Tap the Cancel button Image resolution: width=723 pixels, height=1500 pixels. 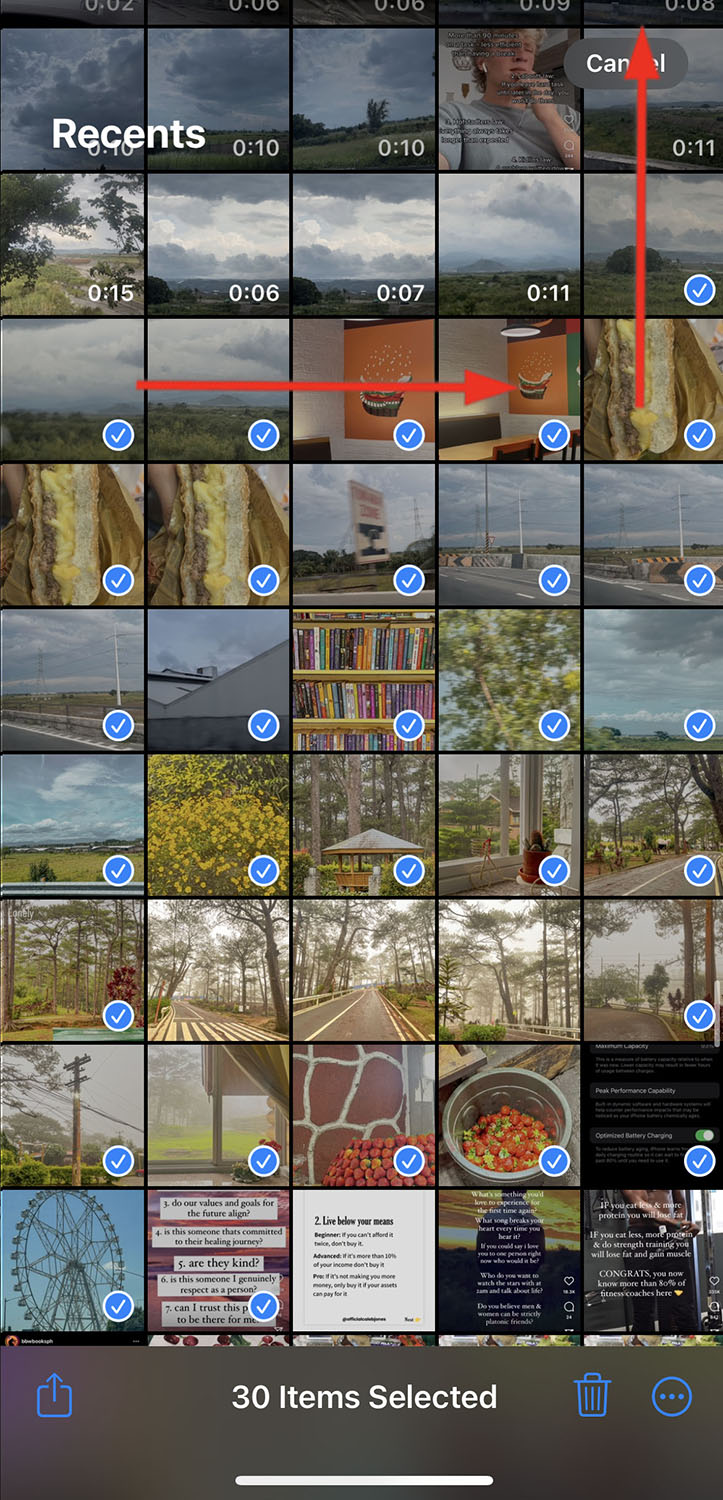point(625,64)
